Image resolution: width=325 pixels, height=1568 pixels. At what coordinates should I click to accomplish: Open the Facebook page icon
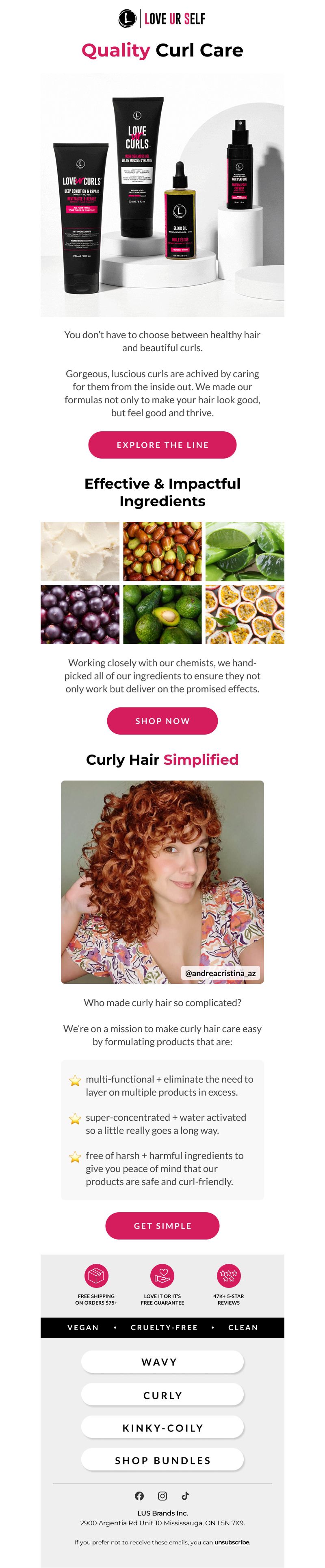tap(139, 1496)
